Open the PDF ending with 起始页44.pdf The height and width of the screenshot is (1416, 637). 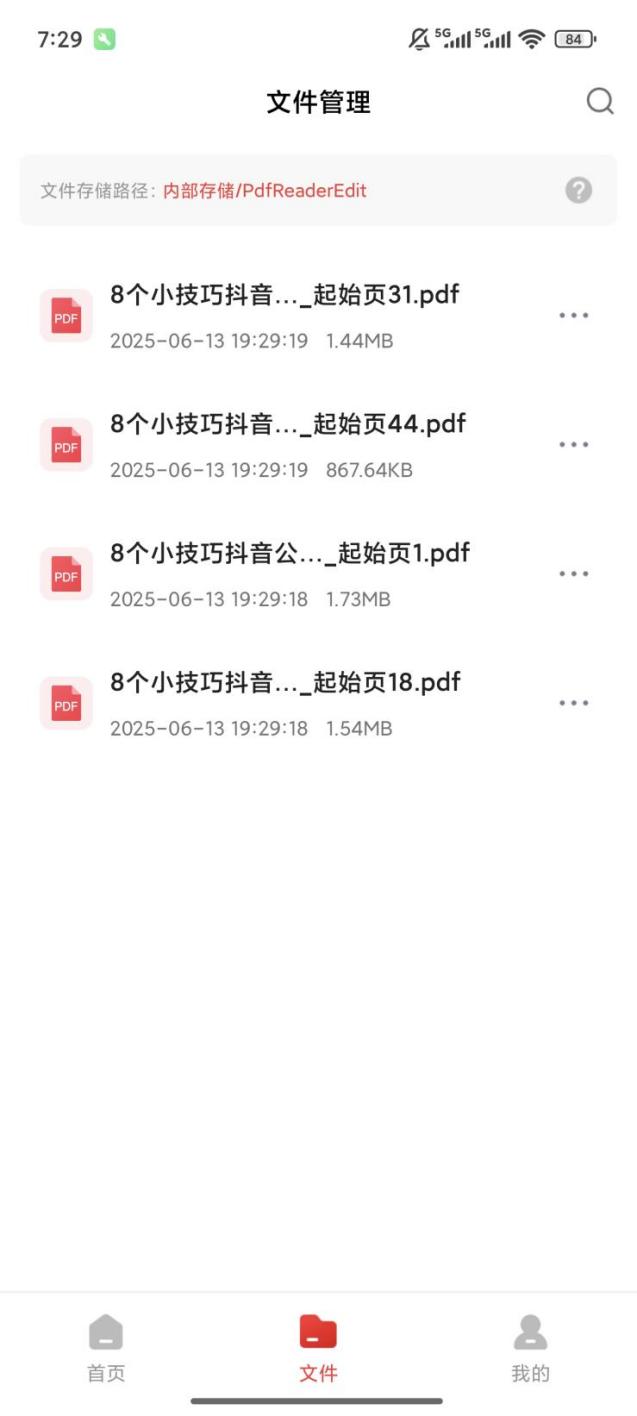[318, 444]
